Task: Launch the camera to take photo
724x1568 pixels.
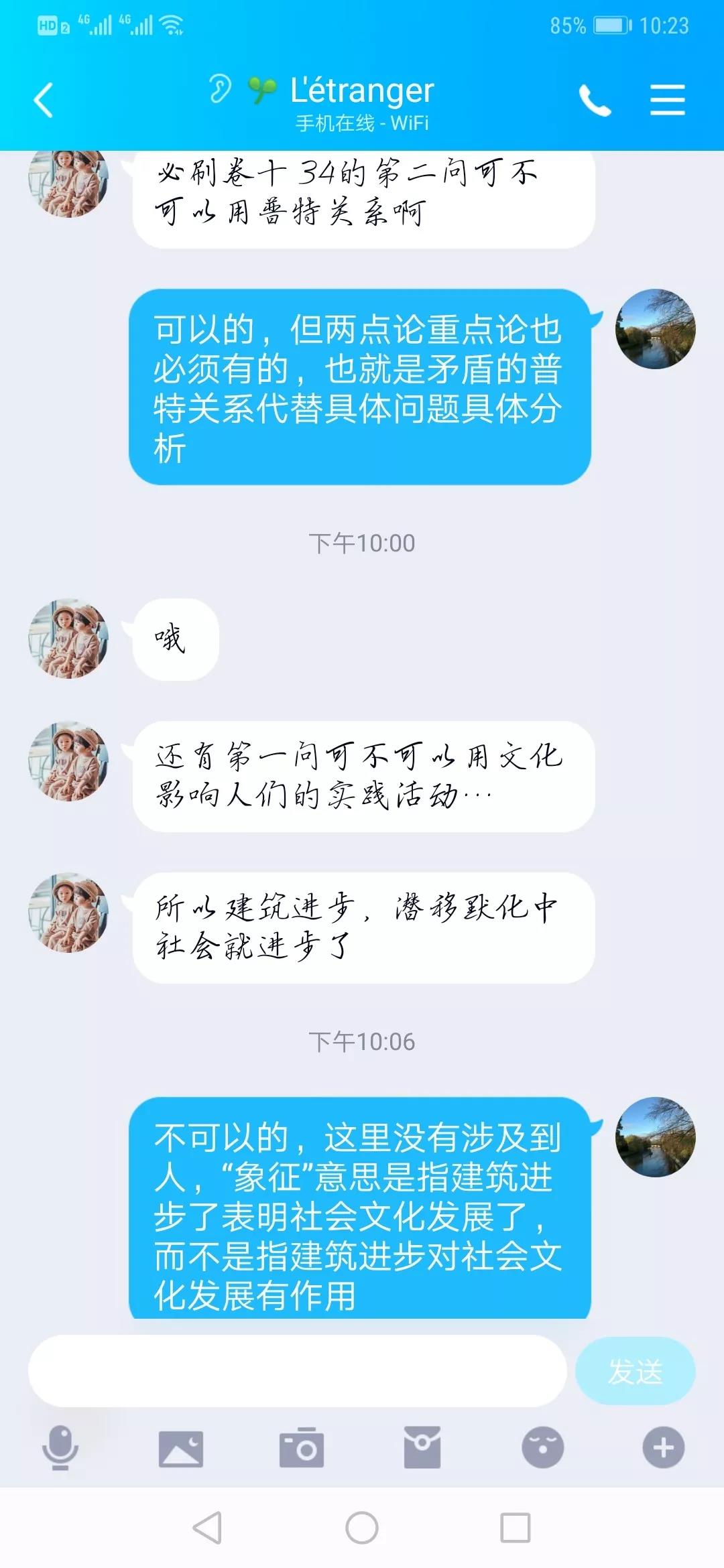Action: click(302, 1448)
